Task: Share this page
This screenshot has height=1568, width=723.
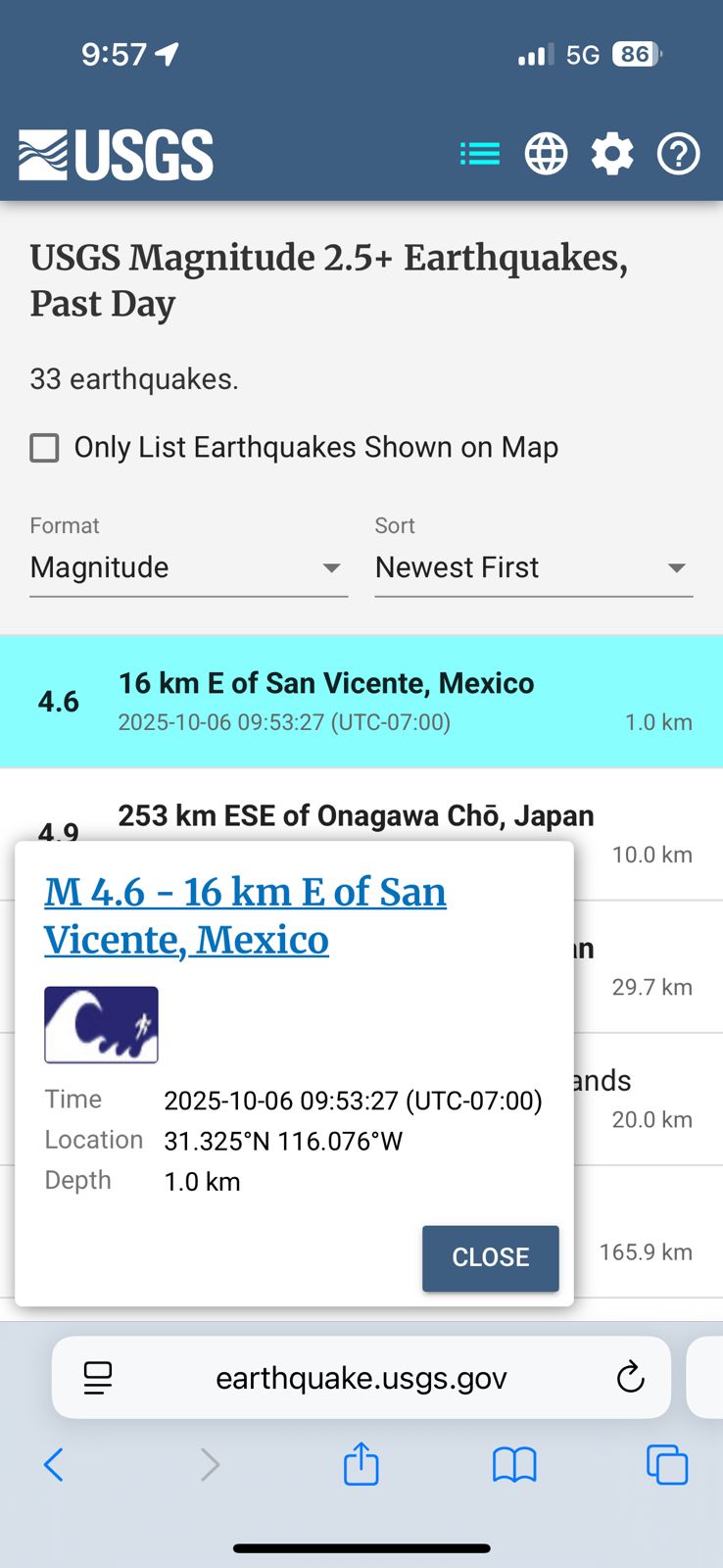Action: coord(361,1464)
